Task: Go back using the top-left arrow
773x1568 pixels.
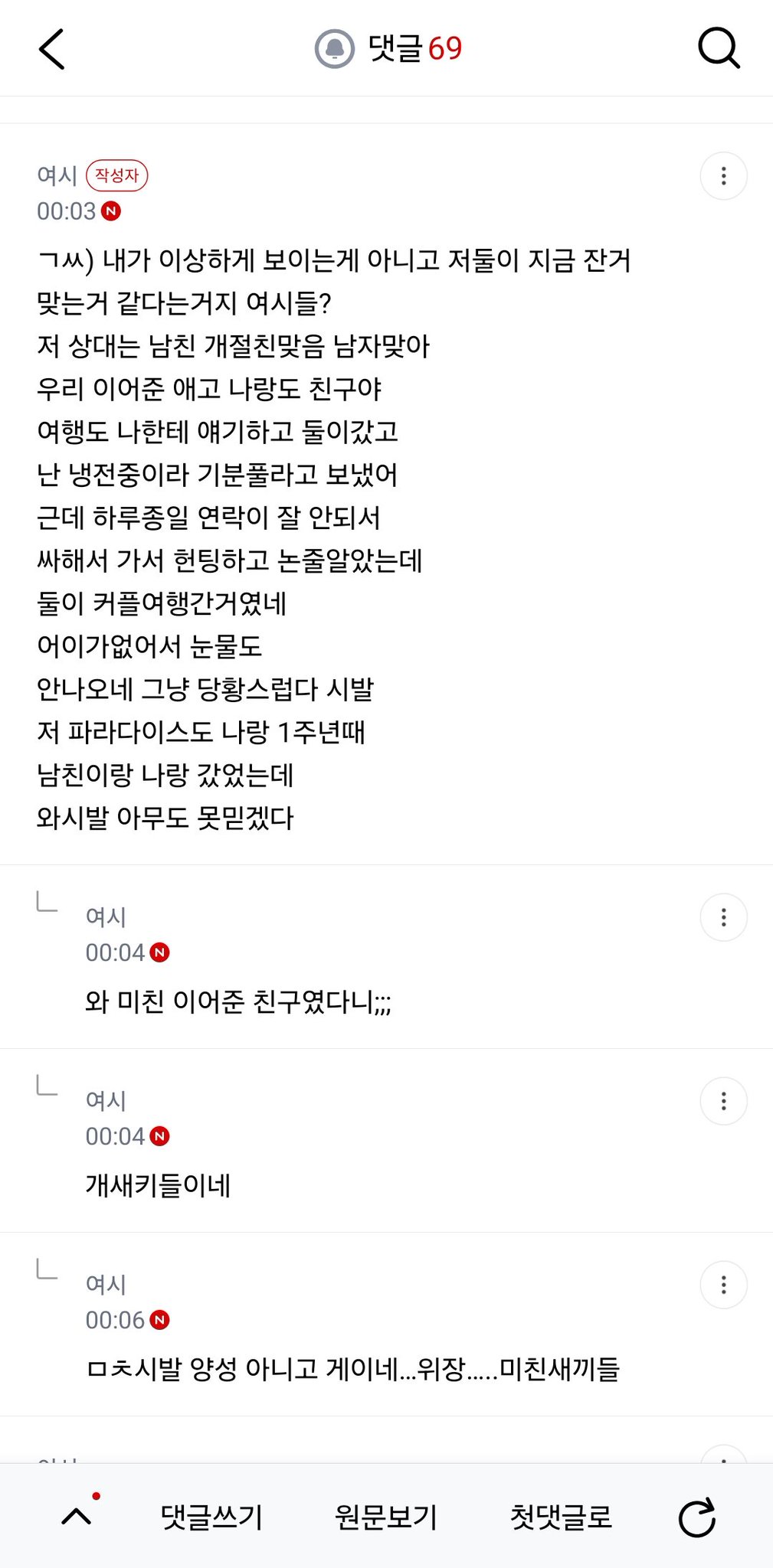Action: point(51,49)
